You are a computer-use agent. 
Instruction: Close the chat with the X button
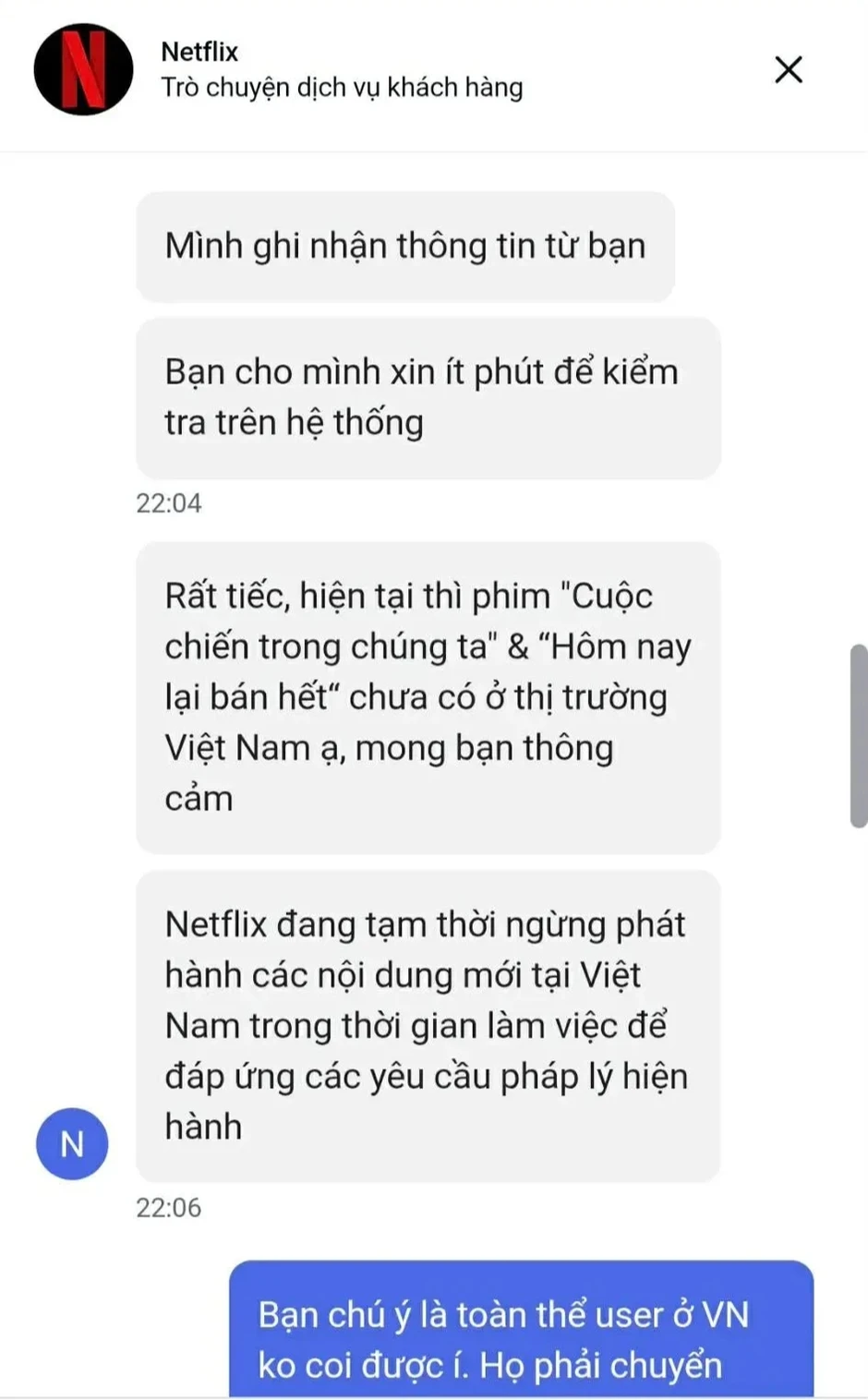click(788, 69)
